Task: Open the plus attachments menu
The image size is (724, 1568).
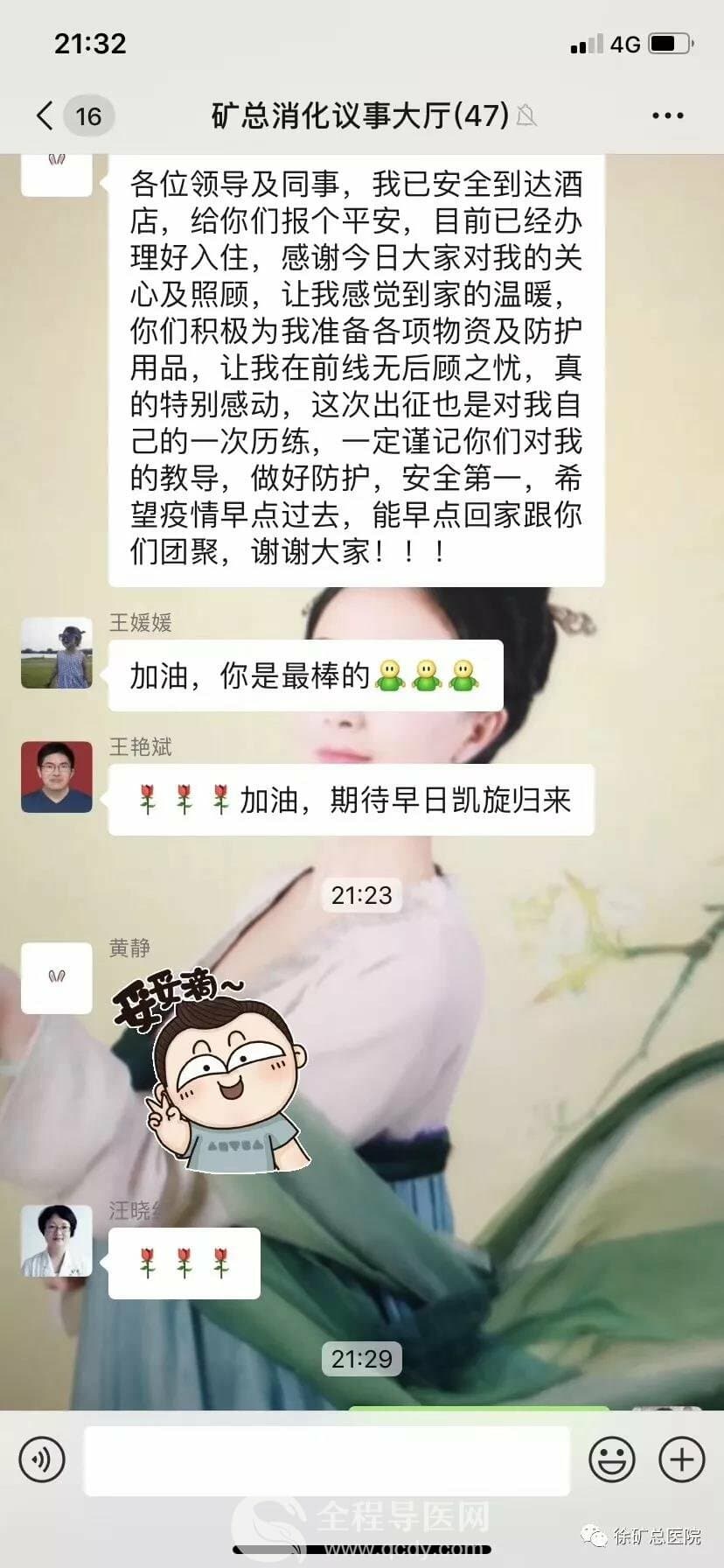Action: [681, 1459]
